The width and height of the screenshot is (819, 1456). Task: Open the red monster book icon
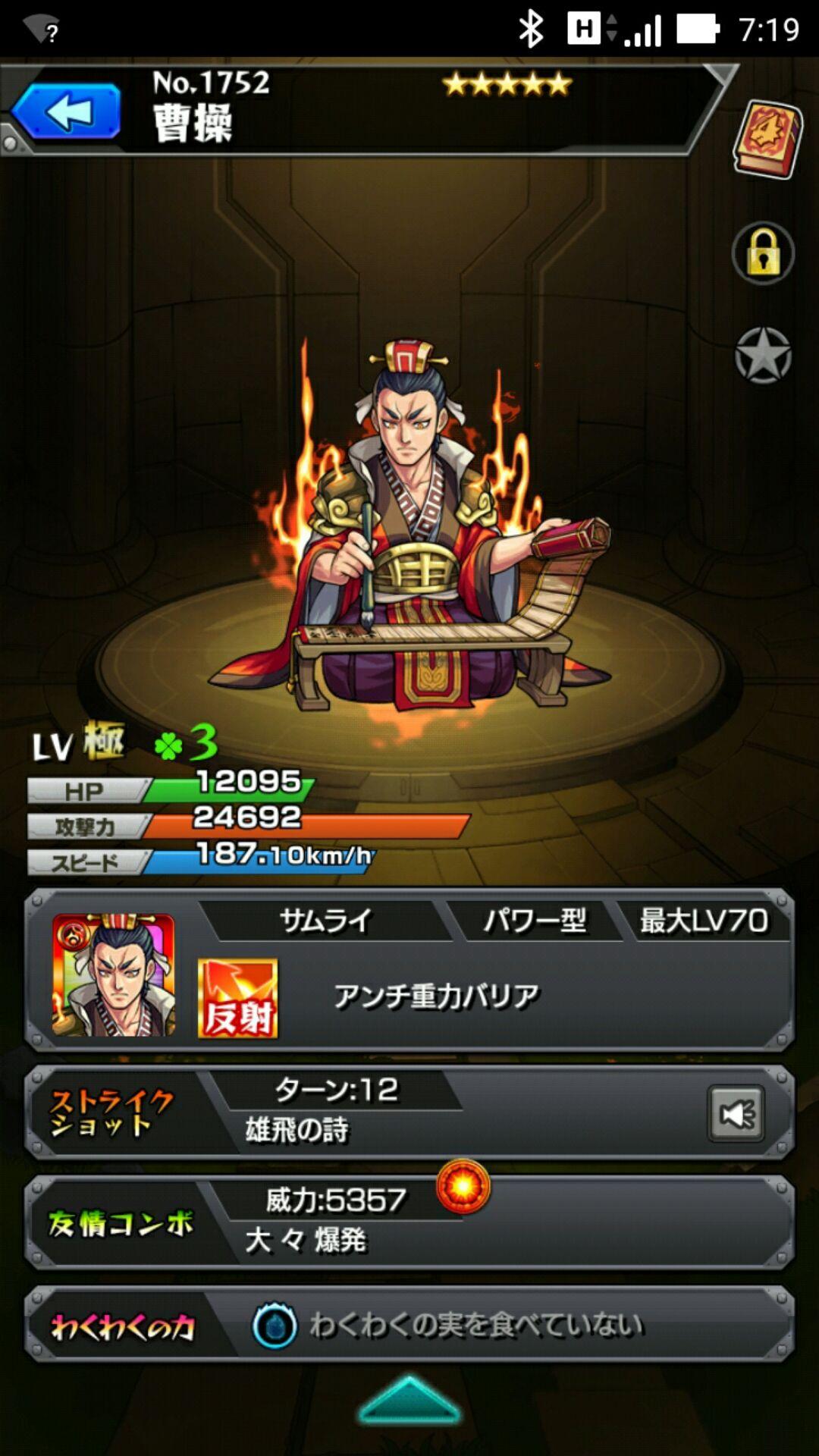tap(767, 140)
